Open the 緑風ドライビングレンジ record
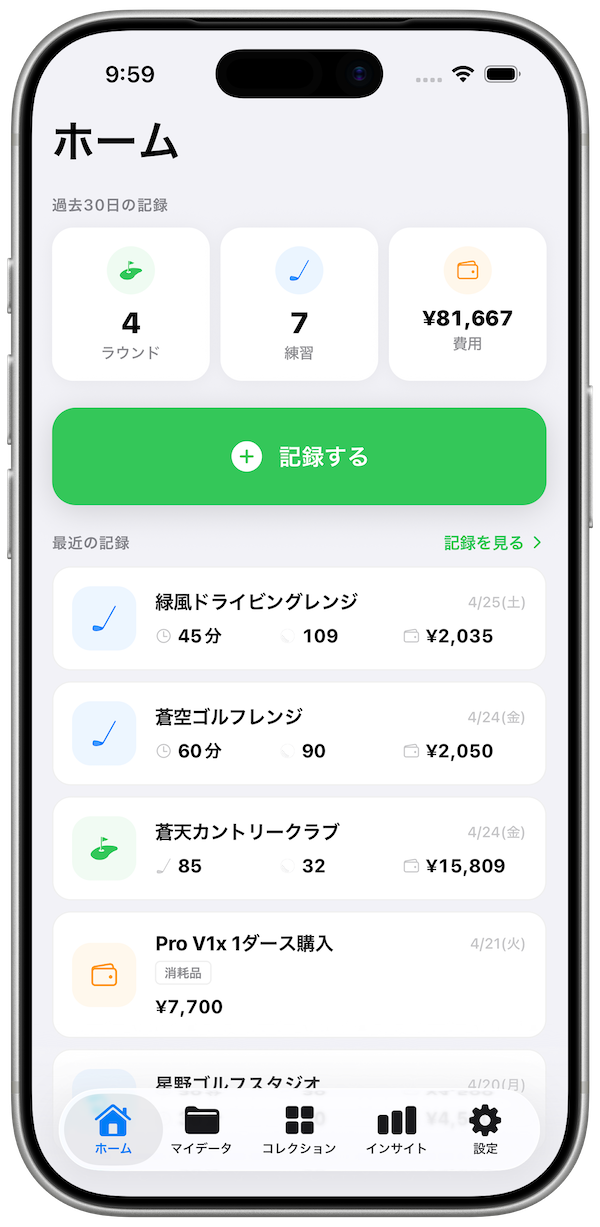 tap(299, 618)
